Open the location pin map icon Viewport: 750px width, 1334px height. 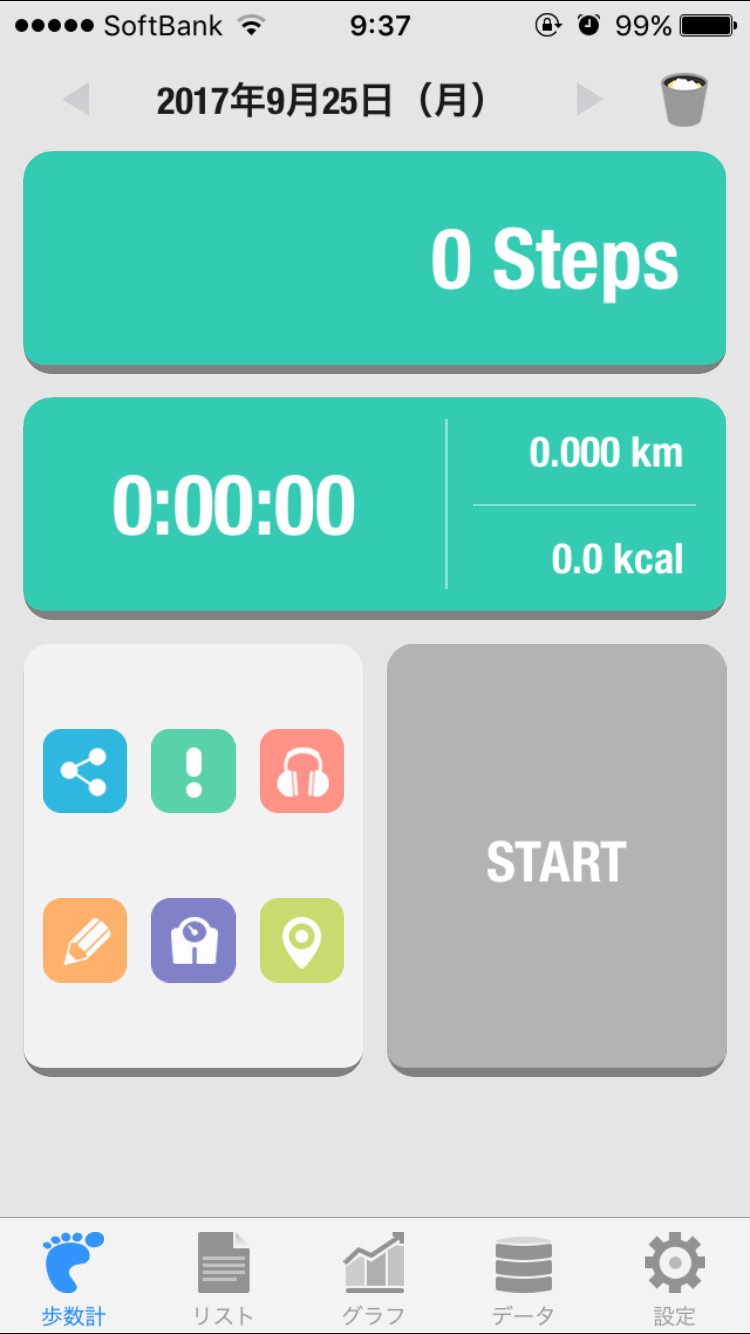(302, 940)
